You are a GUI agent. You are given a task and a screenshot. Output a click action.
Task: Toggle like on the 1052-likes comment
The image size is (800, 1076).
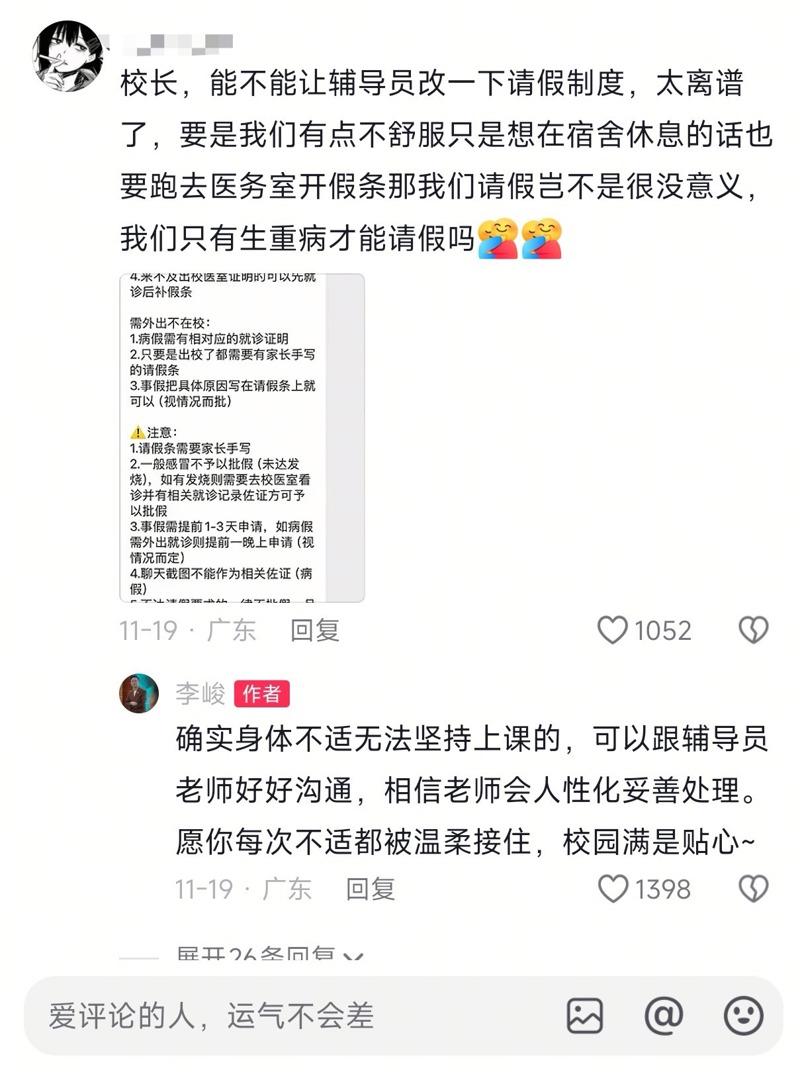tap(612, 631)
